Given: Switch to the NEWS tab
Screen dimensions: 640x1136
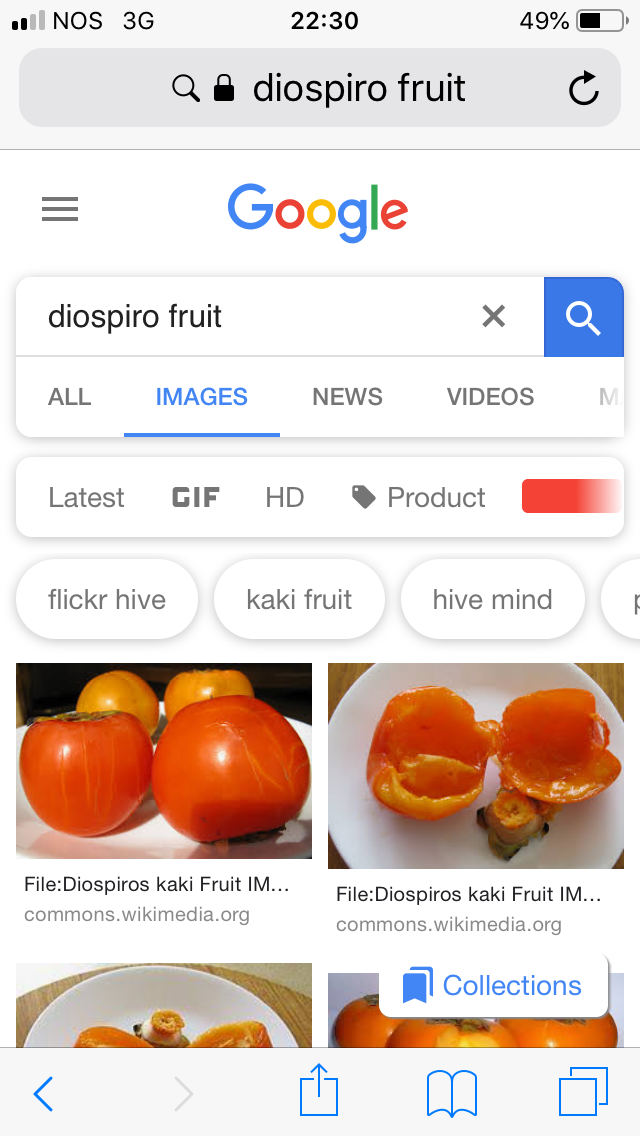Looking at the screenshot, I should pyautogui.click(x=347, y=397).
